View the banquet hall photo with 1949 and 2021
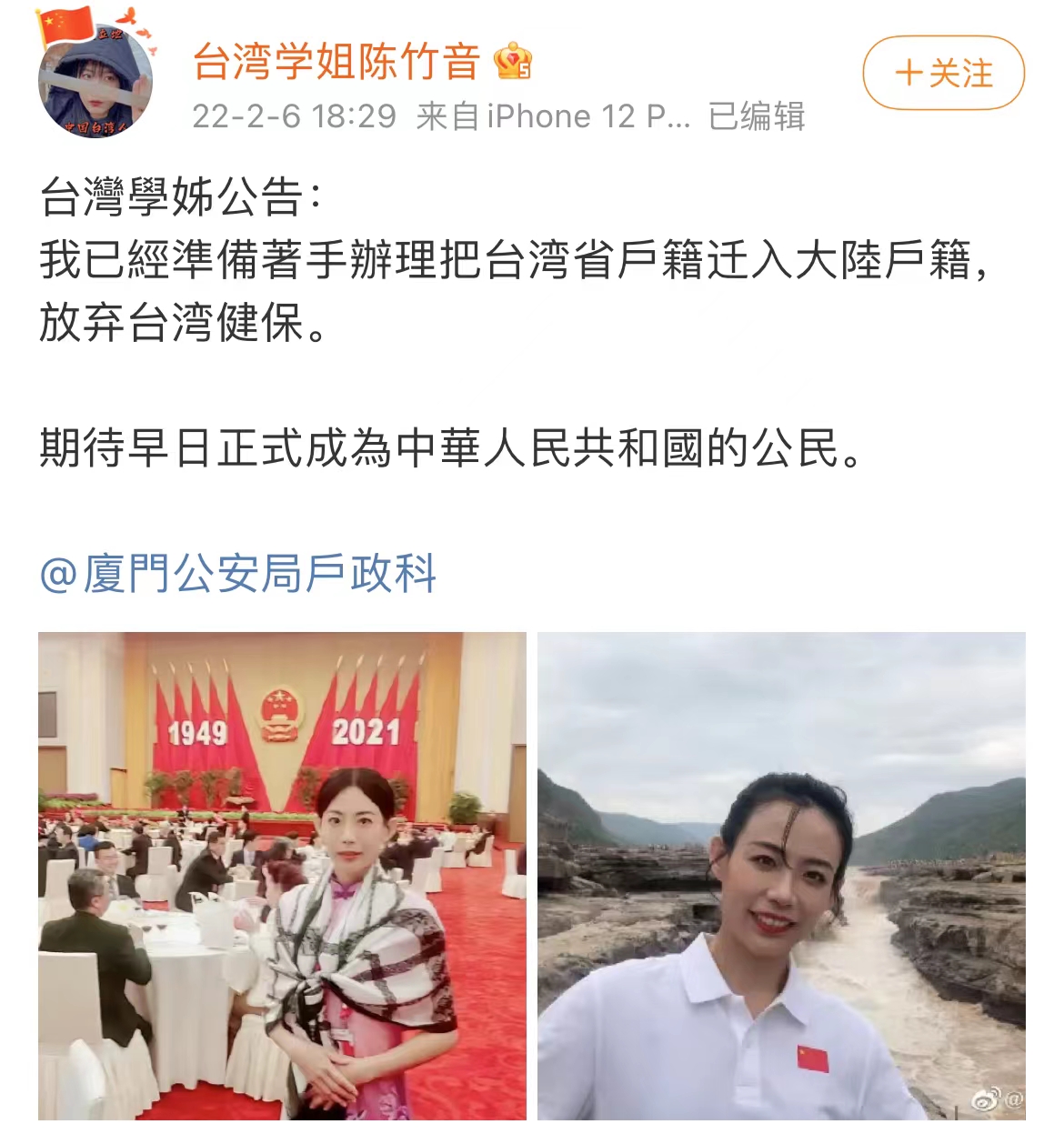Screen dimensions: 1064x1134 click(x=282, y=876)
